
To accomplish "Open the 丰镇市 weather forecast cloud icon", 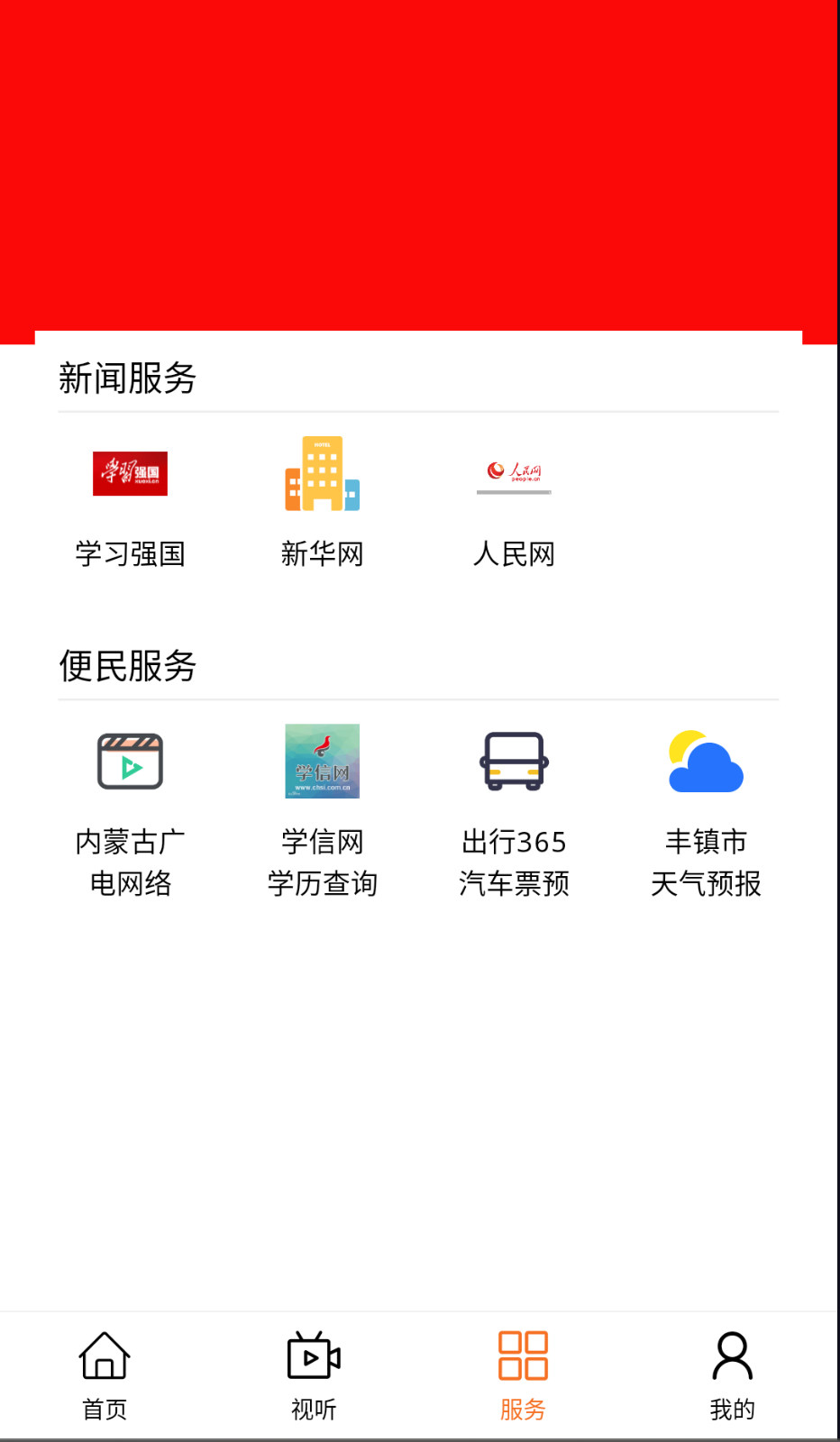I will coord(706,761).
